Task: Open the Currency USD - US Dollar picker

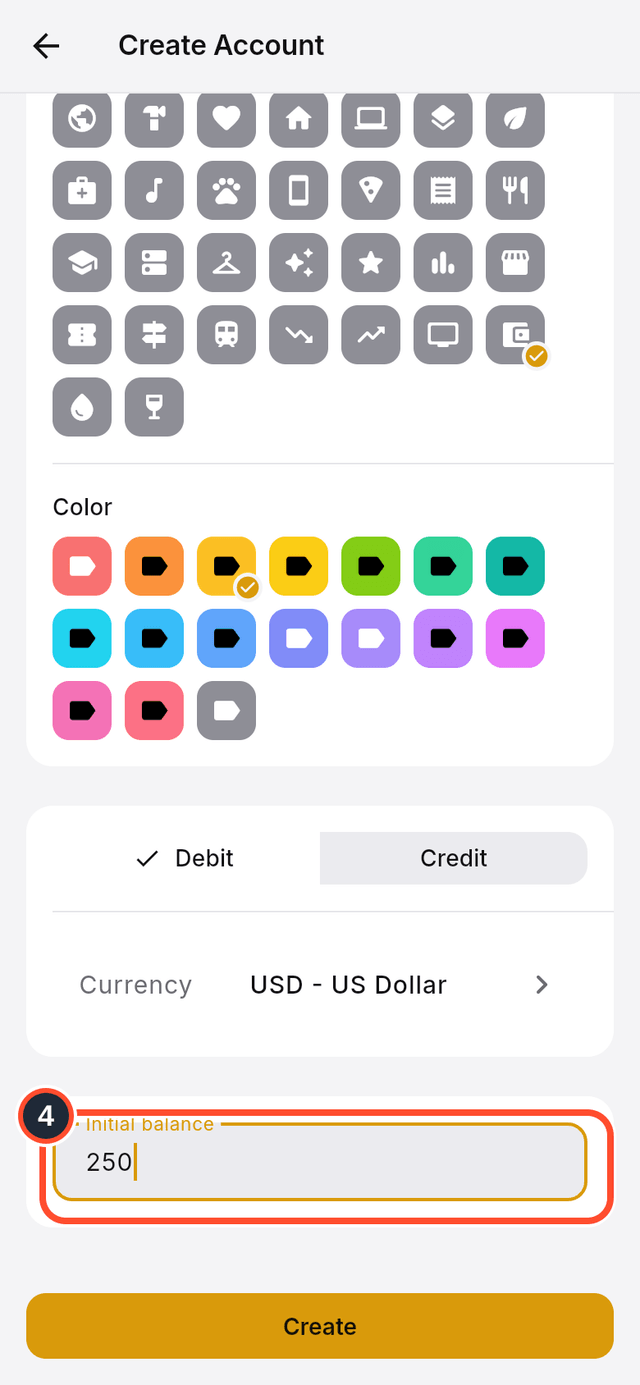Action: tap(320, 984)
